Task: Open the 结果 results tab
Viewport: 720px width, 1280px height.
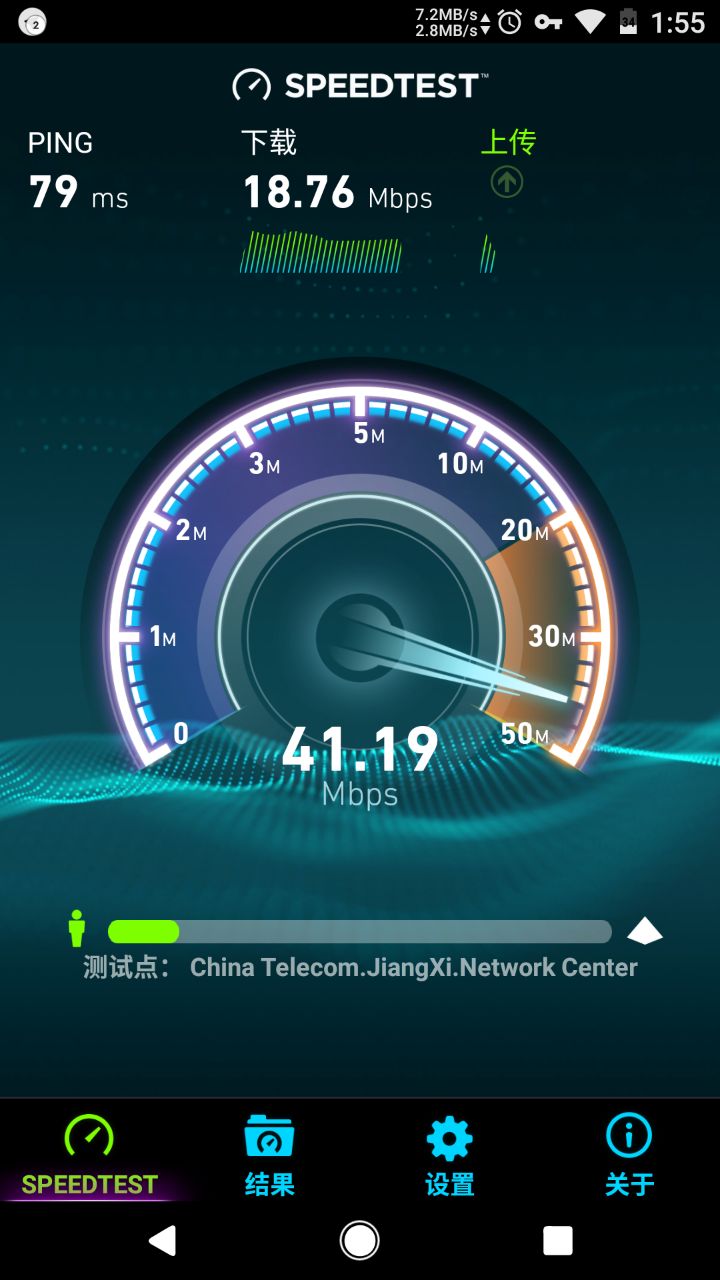Action: [269, 1154]
